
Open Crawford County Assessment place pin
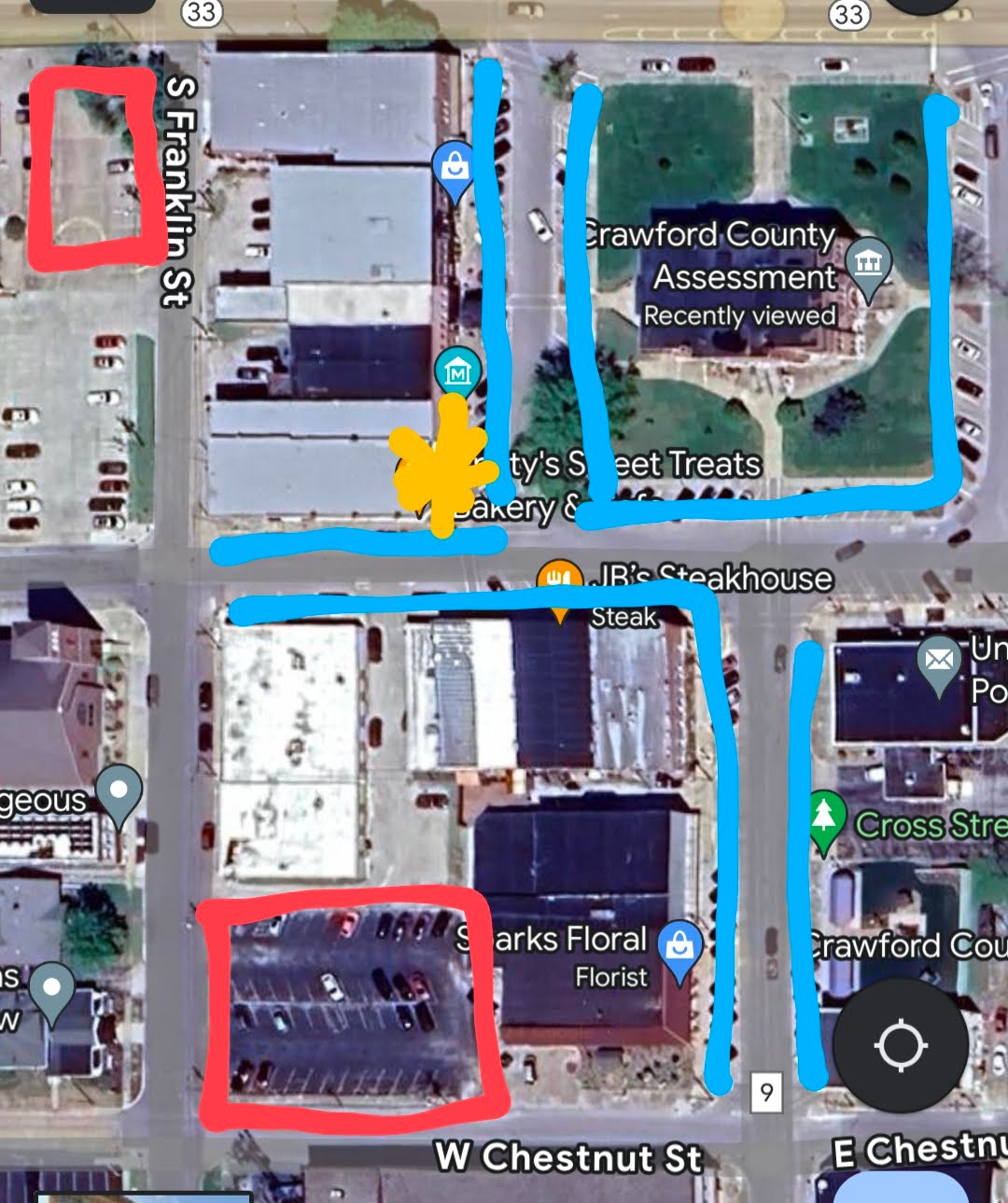click(x=868, y=265)
